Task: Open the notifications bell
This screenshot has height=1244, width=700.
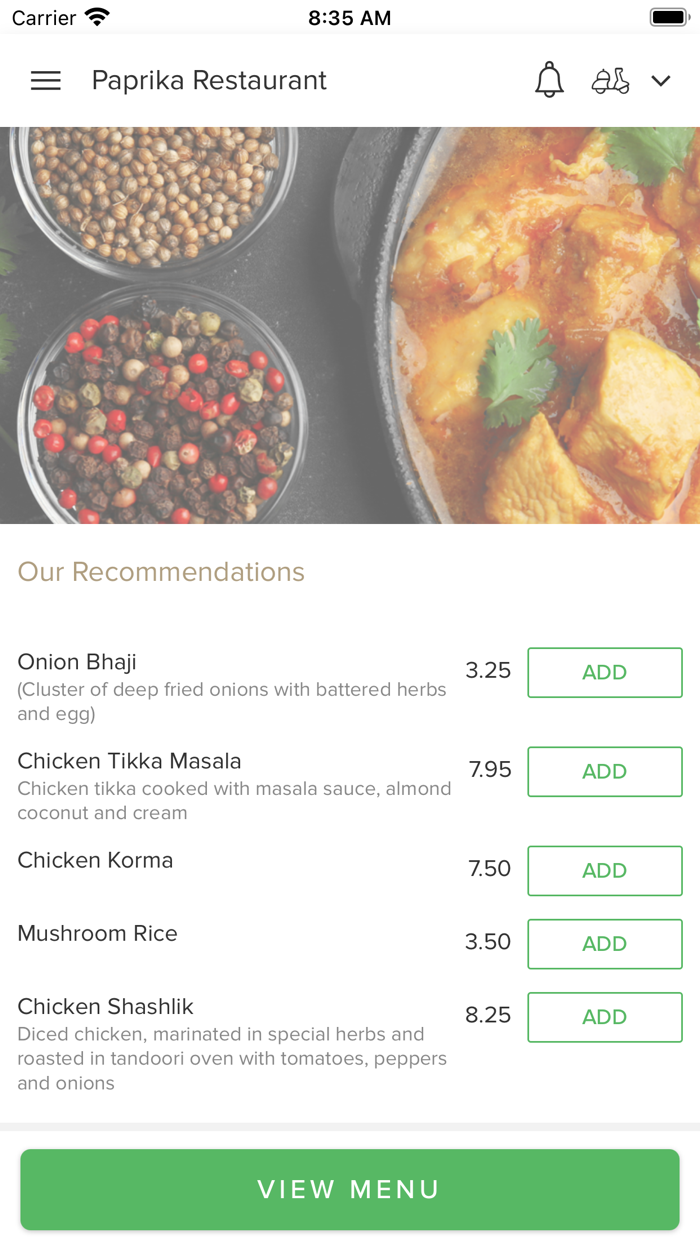Action: click(x=549, y=80)
